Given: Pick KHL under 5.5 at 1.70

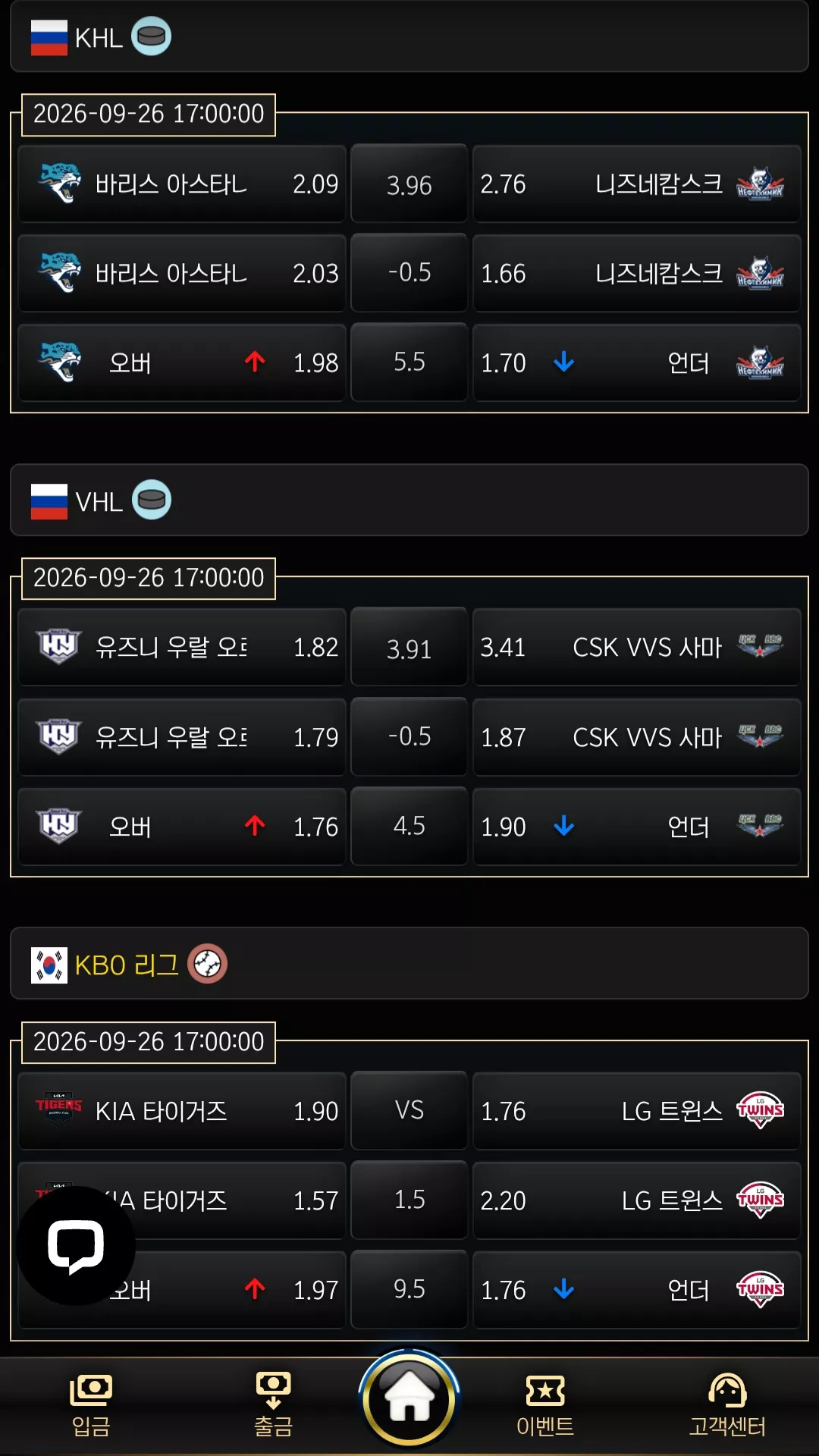Looking at the screenshot, I should click(637, 362).
